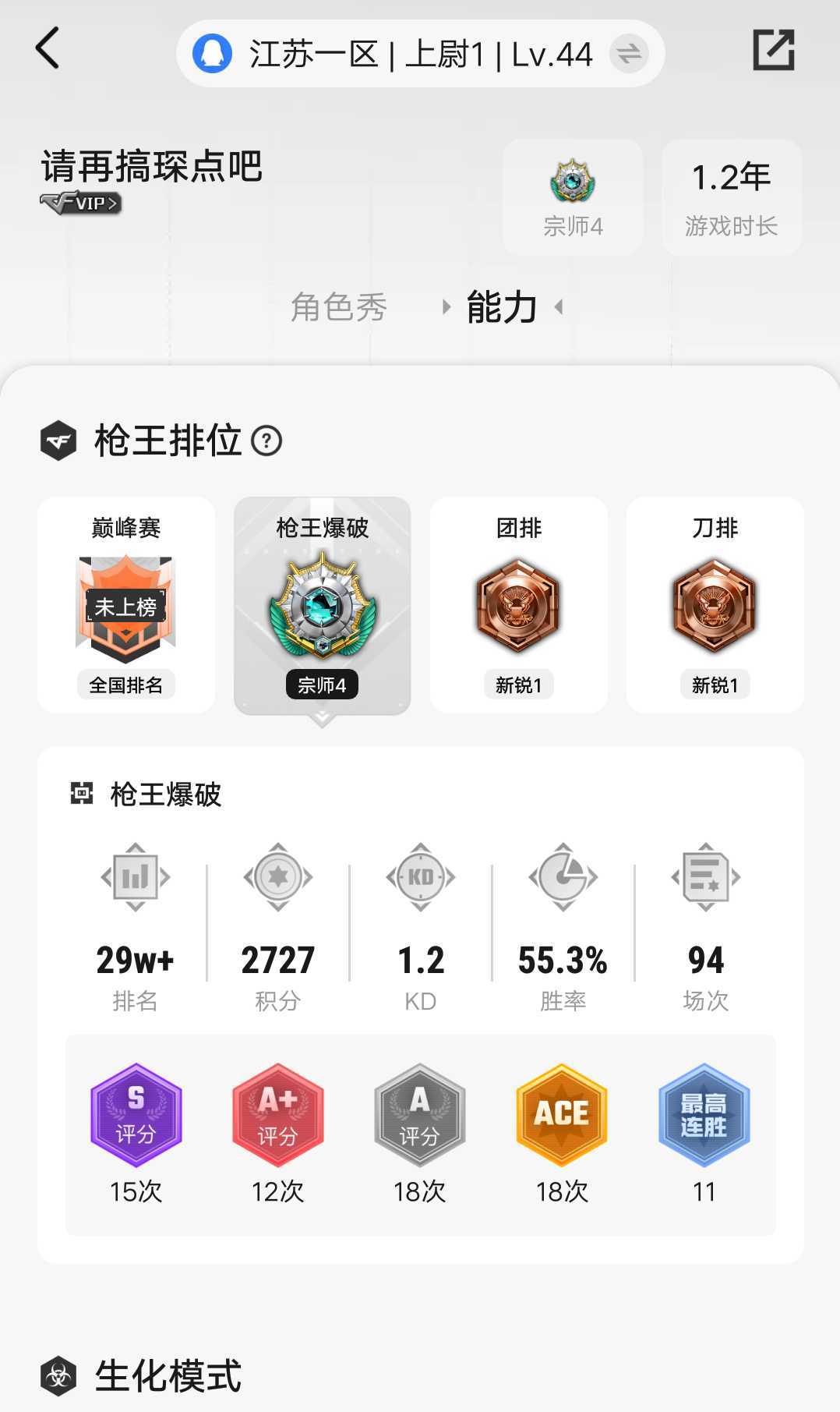840x1412 pixels.
Task: Show 团排 rank stats
Action: point(519,605)
